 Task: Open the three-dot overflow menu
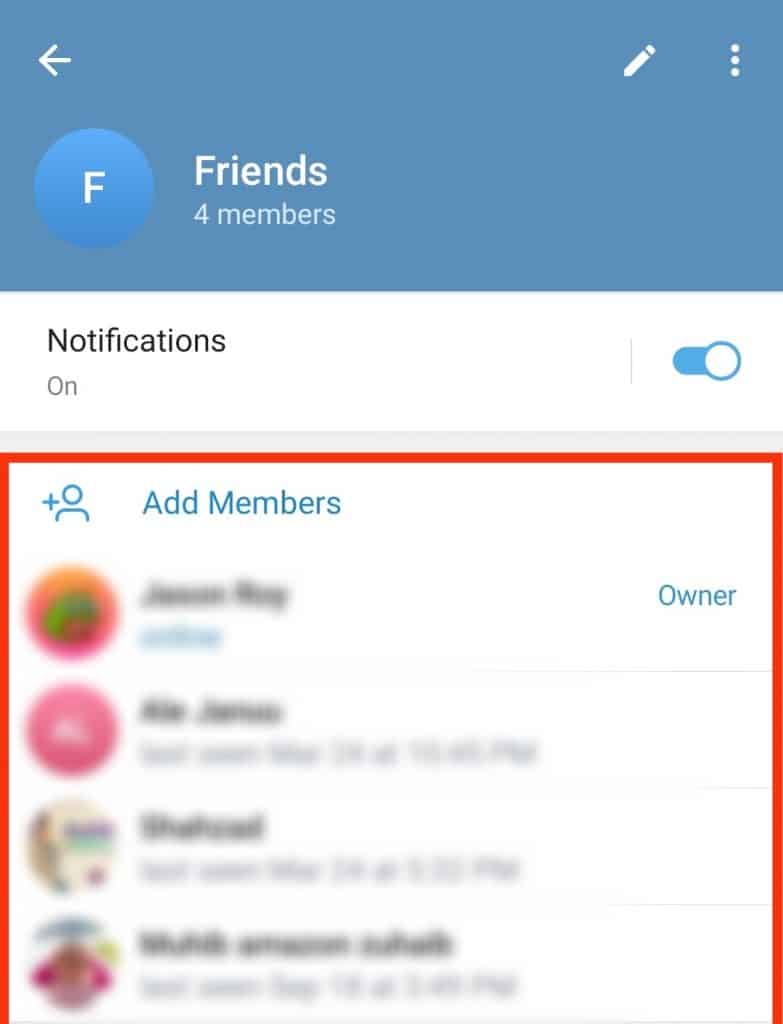pyautogui.click(x=733, y=62)
